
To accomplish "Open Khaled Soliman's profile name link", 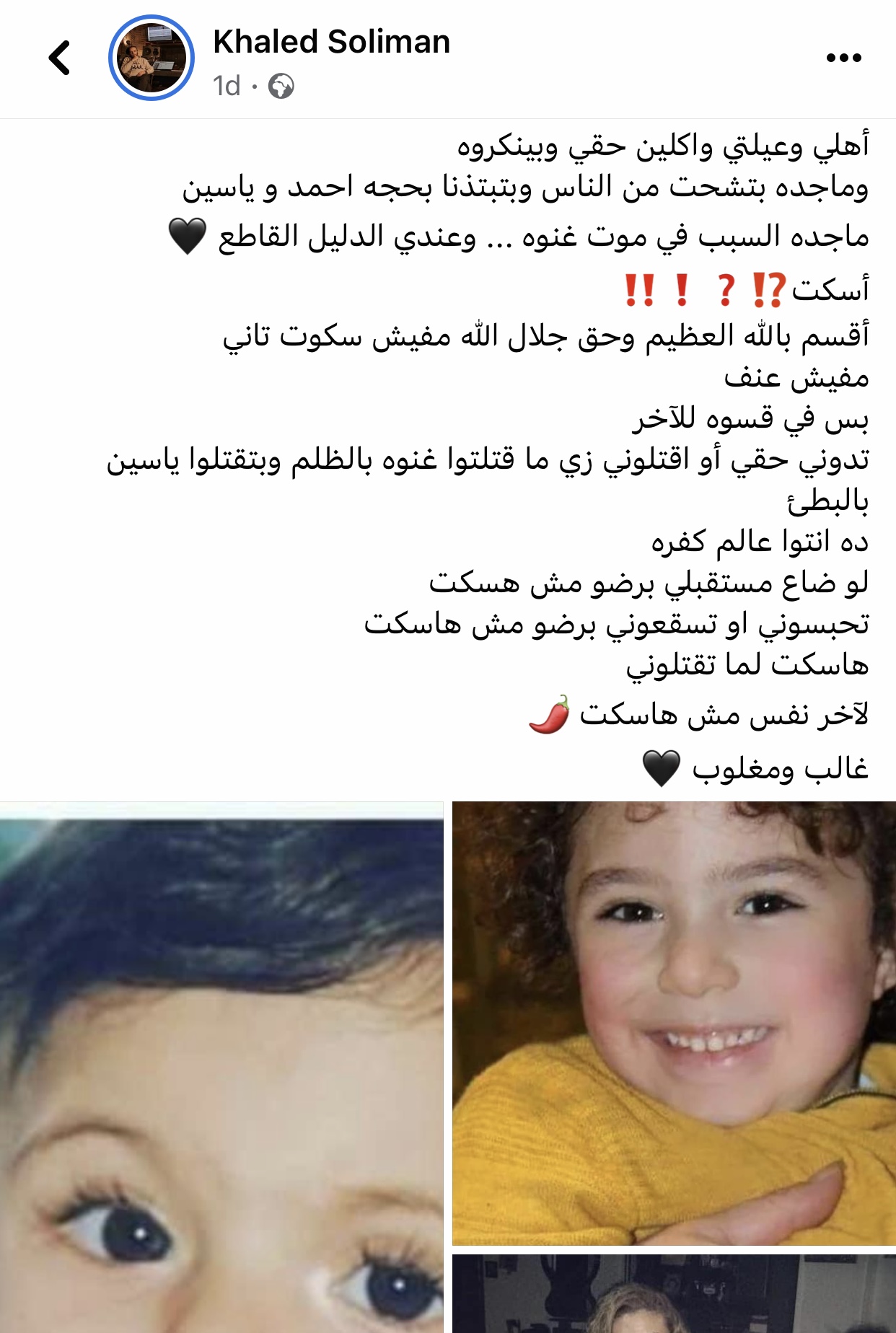I will pos(331,42).
